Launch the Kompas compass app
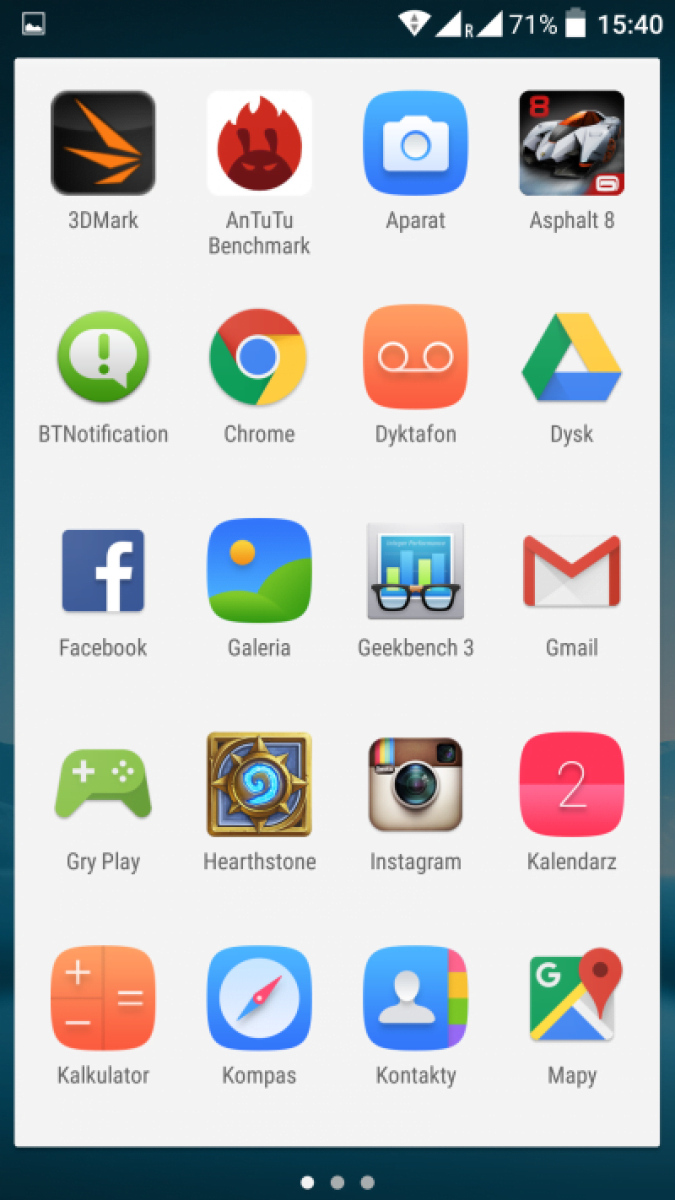Screen dimensions: 675x1200 click(259, 999)
